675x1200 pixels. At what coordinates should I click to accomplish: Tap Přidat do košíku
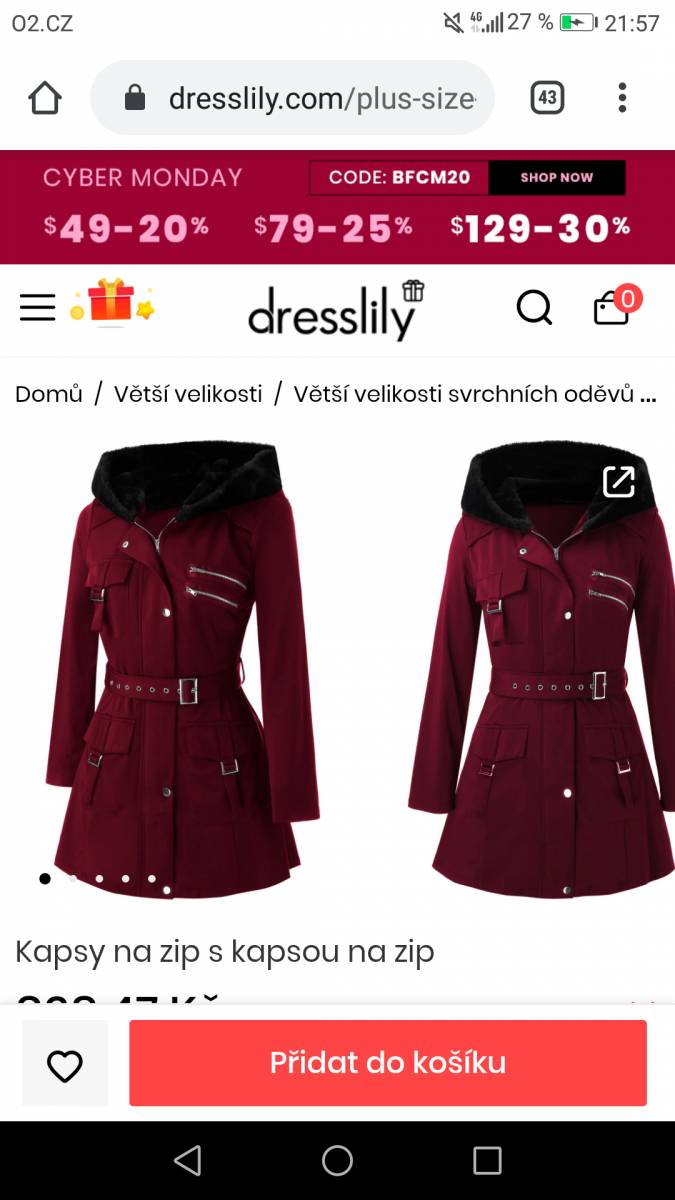click(x=388, y=1063)
